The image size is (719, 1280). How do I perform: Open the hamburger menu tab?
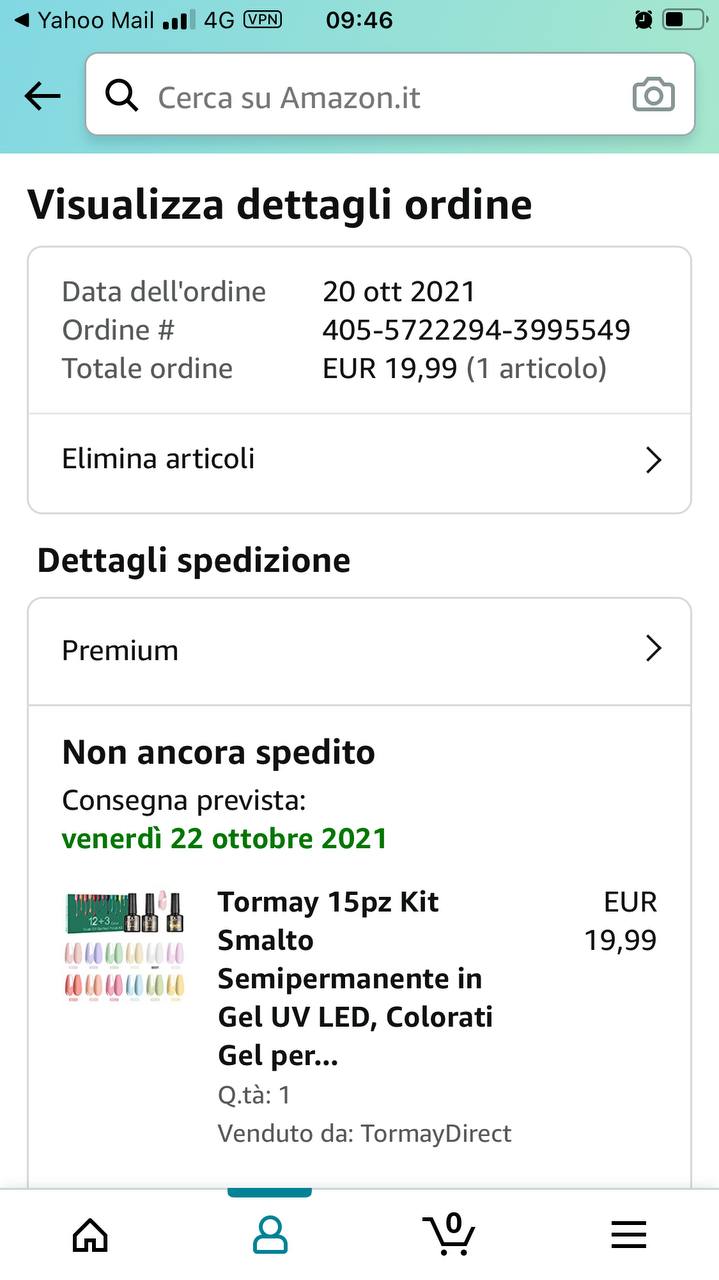point(629,1235)
